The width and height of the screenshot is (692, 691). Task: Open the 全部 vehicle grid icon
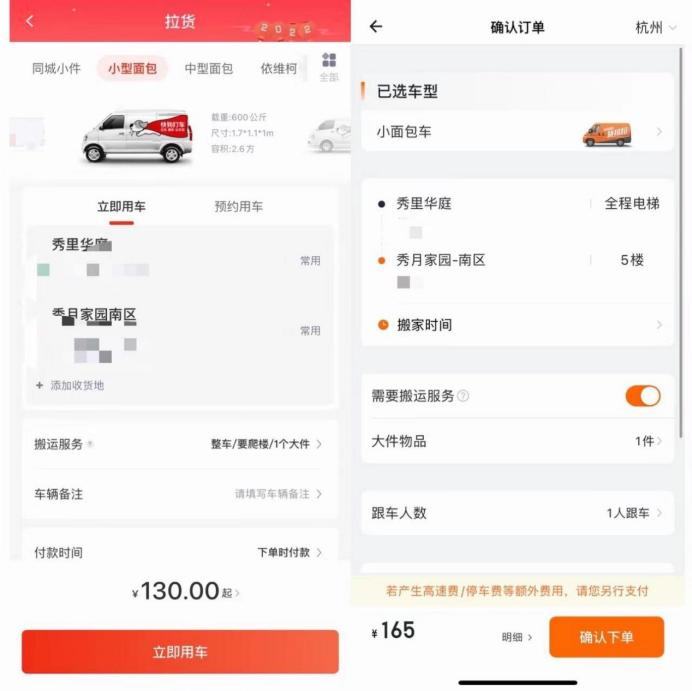pyautogui.click(x=329, y=67)
